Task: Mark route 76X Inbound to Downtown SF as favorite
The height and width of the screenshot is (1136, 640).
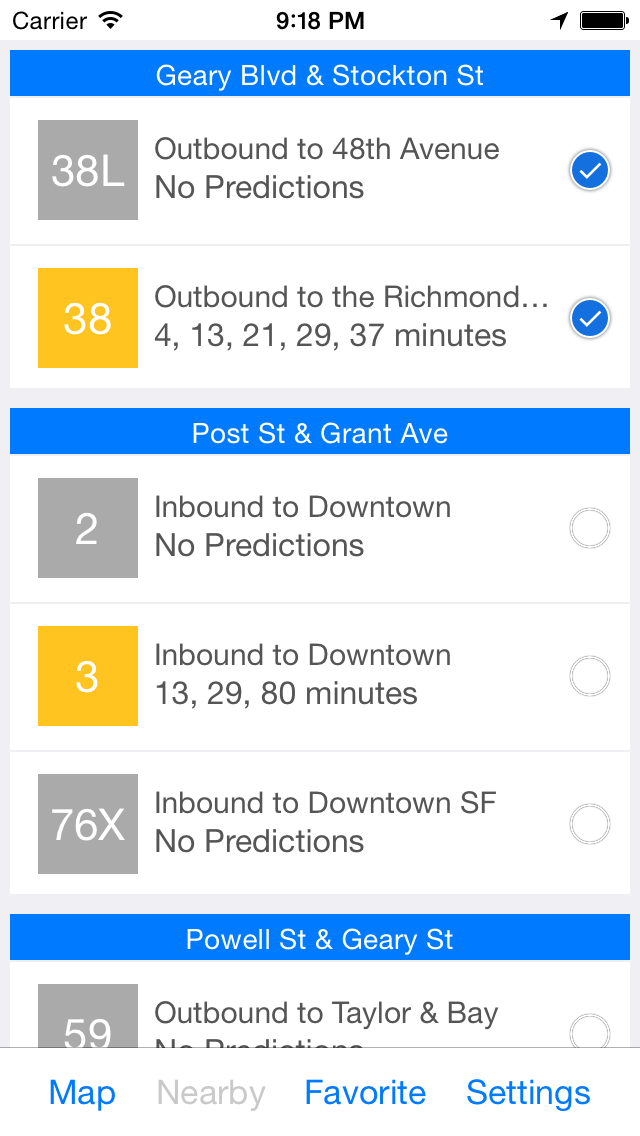Action: pos(589,824)
